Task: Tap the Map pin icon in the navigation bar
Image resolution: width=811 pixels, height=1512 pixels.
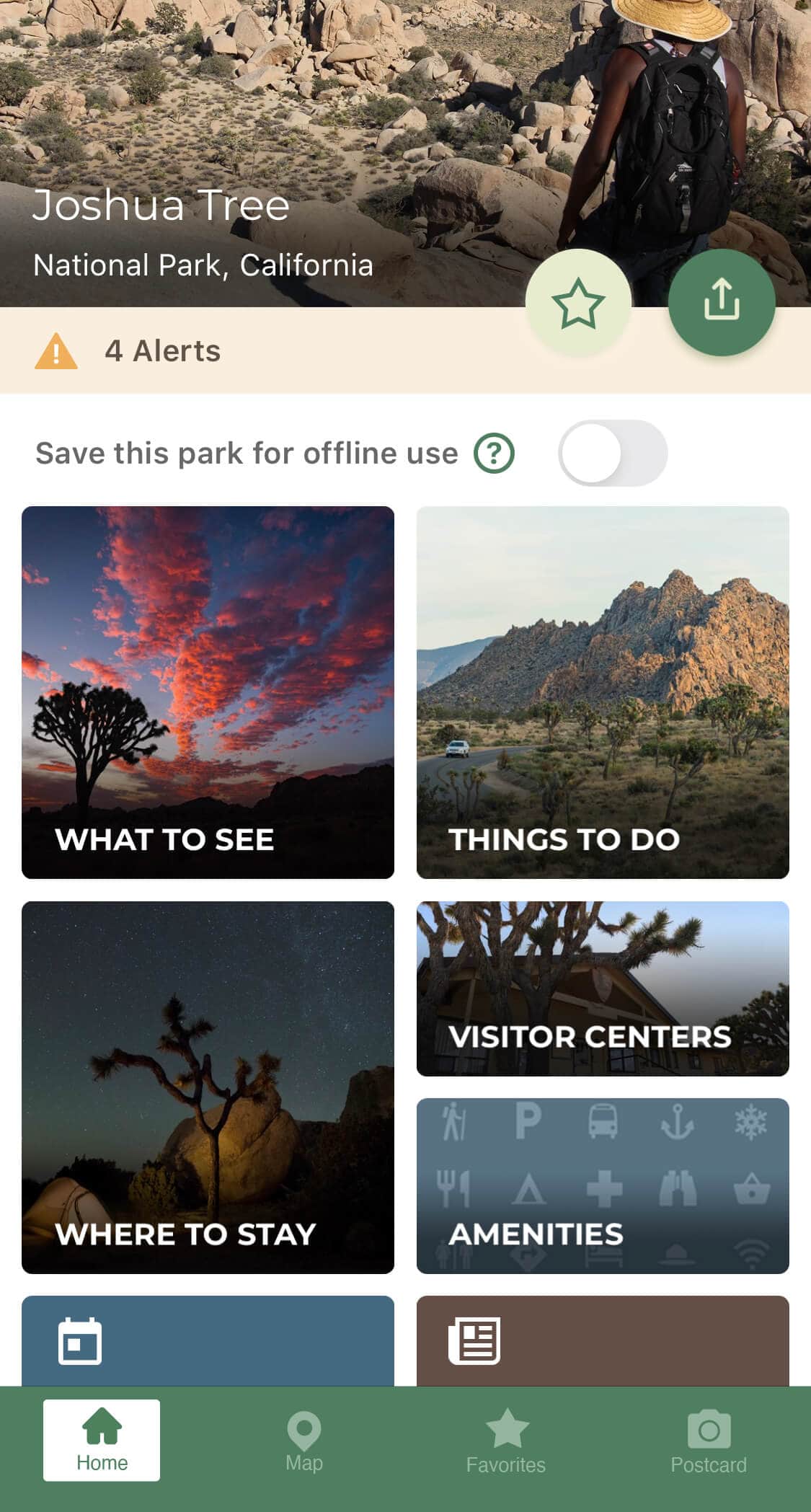Action: coord(303,1431)
